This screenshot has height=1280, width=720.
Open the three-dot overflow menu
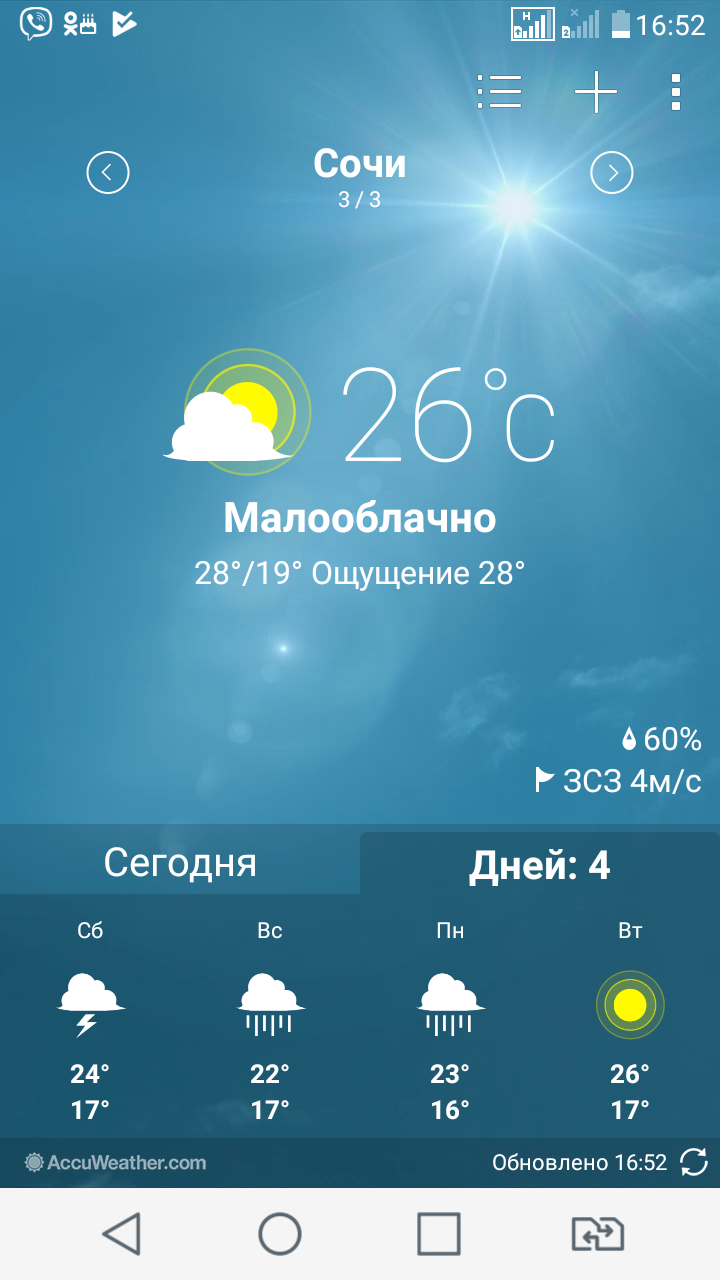pos(676,91)
